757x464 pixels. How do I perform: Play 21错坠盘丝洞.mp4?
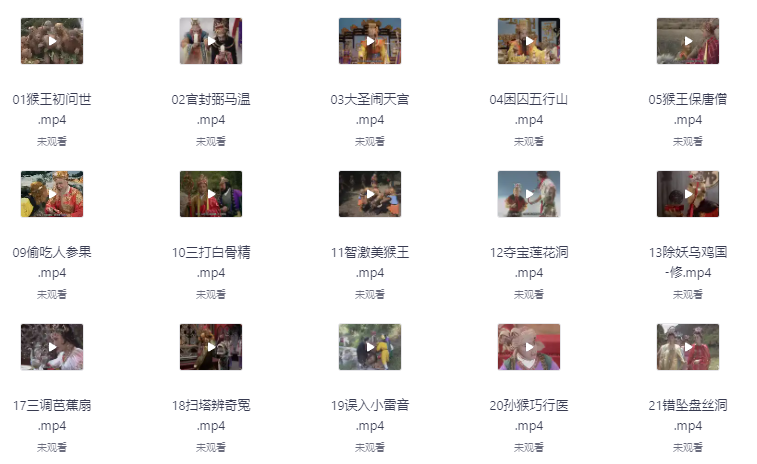[x=688, y=347]
